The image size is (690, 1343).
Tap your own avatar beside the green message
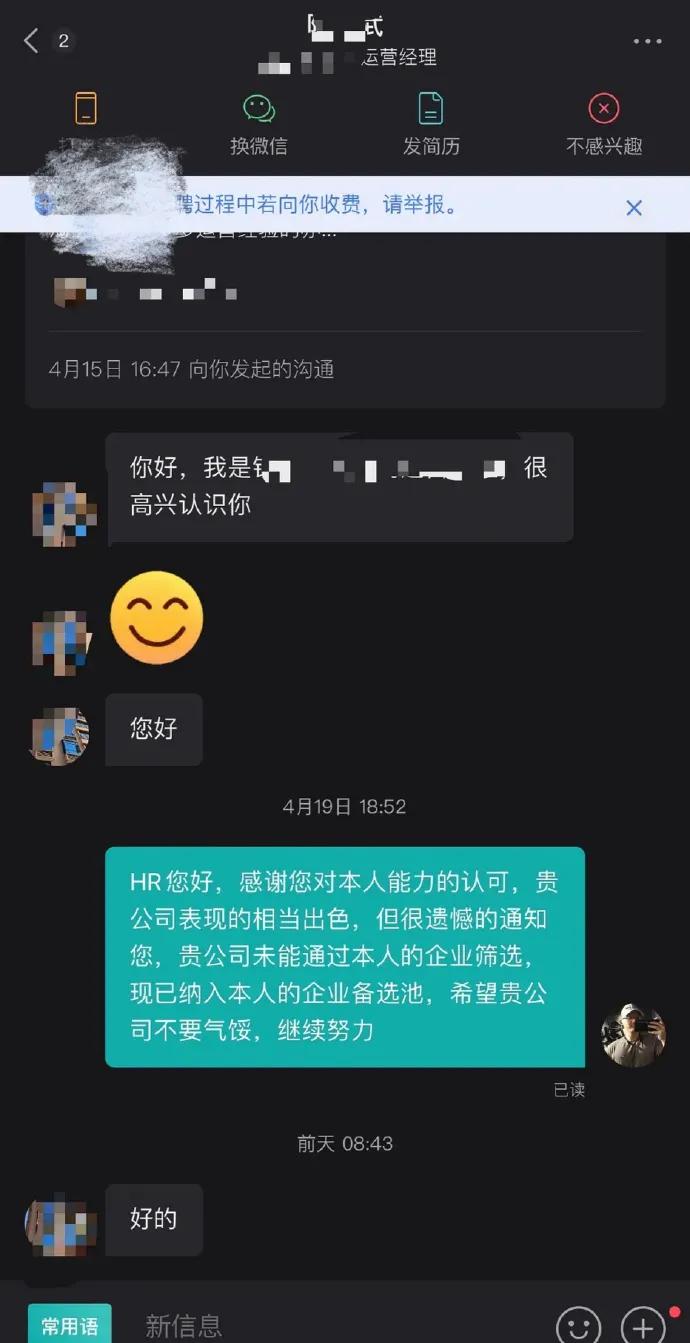[x=633, y=1036]
